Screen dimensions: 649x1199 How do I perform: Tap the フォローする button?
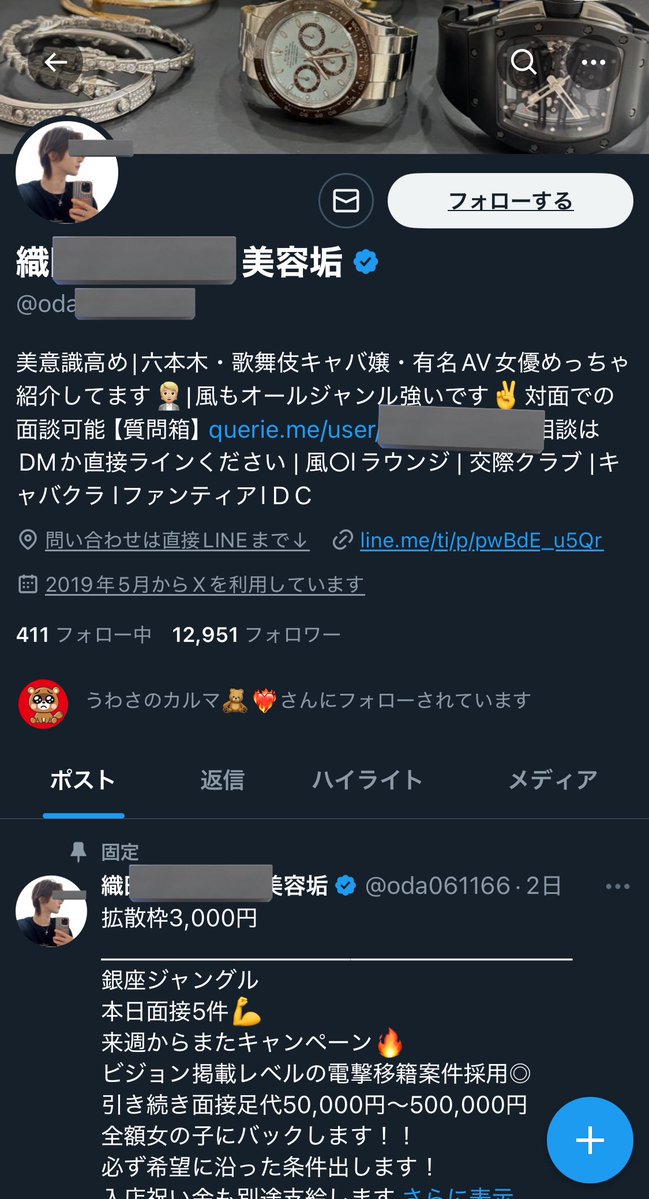(x=510, y=201)
